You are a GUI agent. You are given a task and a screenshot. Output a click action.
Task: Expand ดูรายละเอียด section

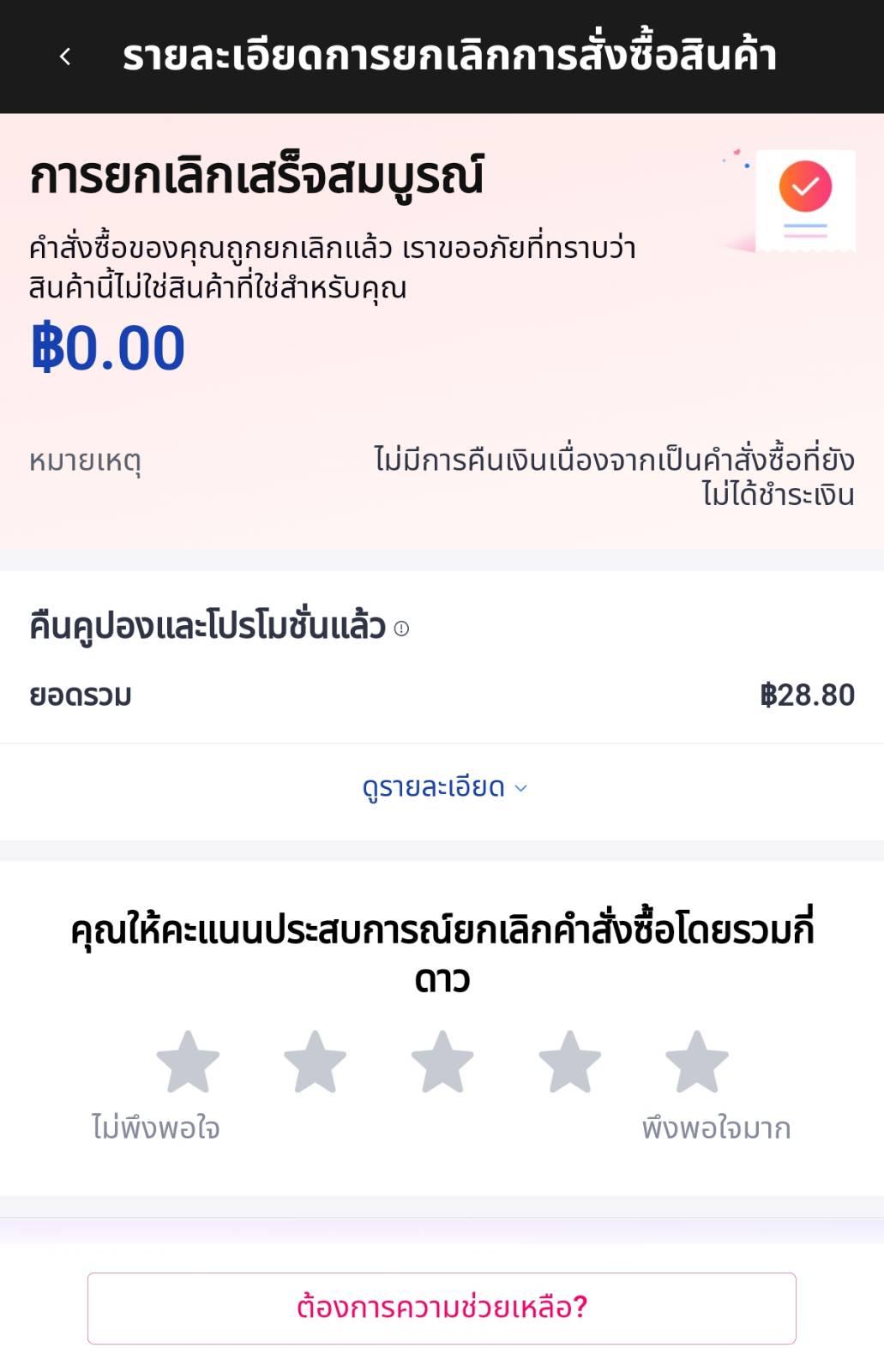coord(443,787)
